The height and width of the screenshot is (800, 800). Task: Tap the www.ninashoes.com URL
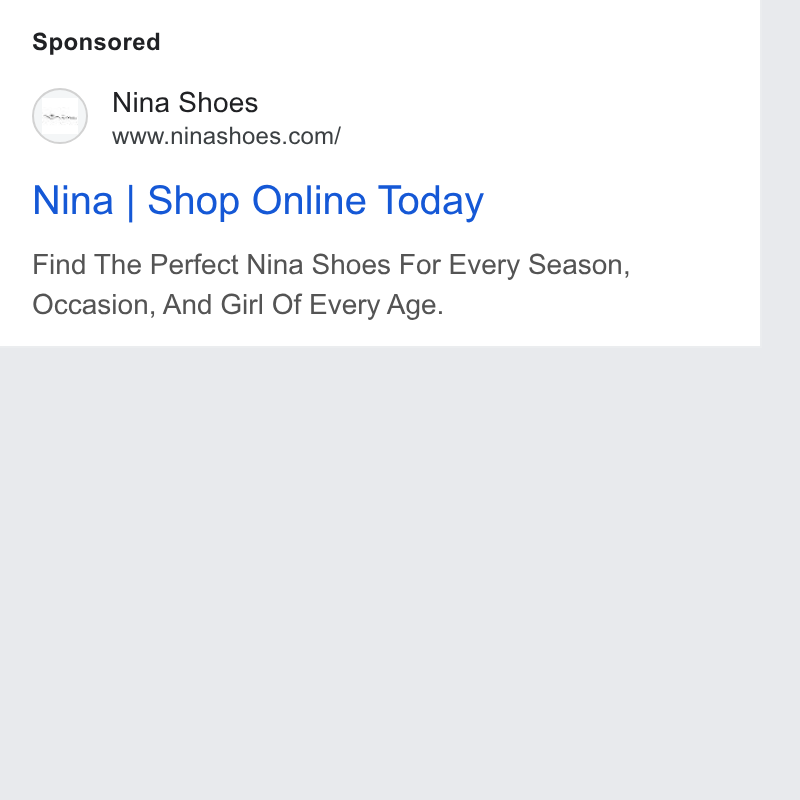tap(226, 136)
